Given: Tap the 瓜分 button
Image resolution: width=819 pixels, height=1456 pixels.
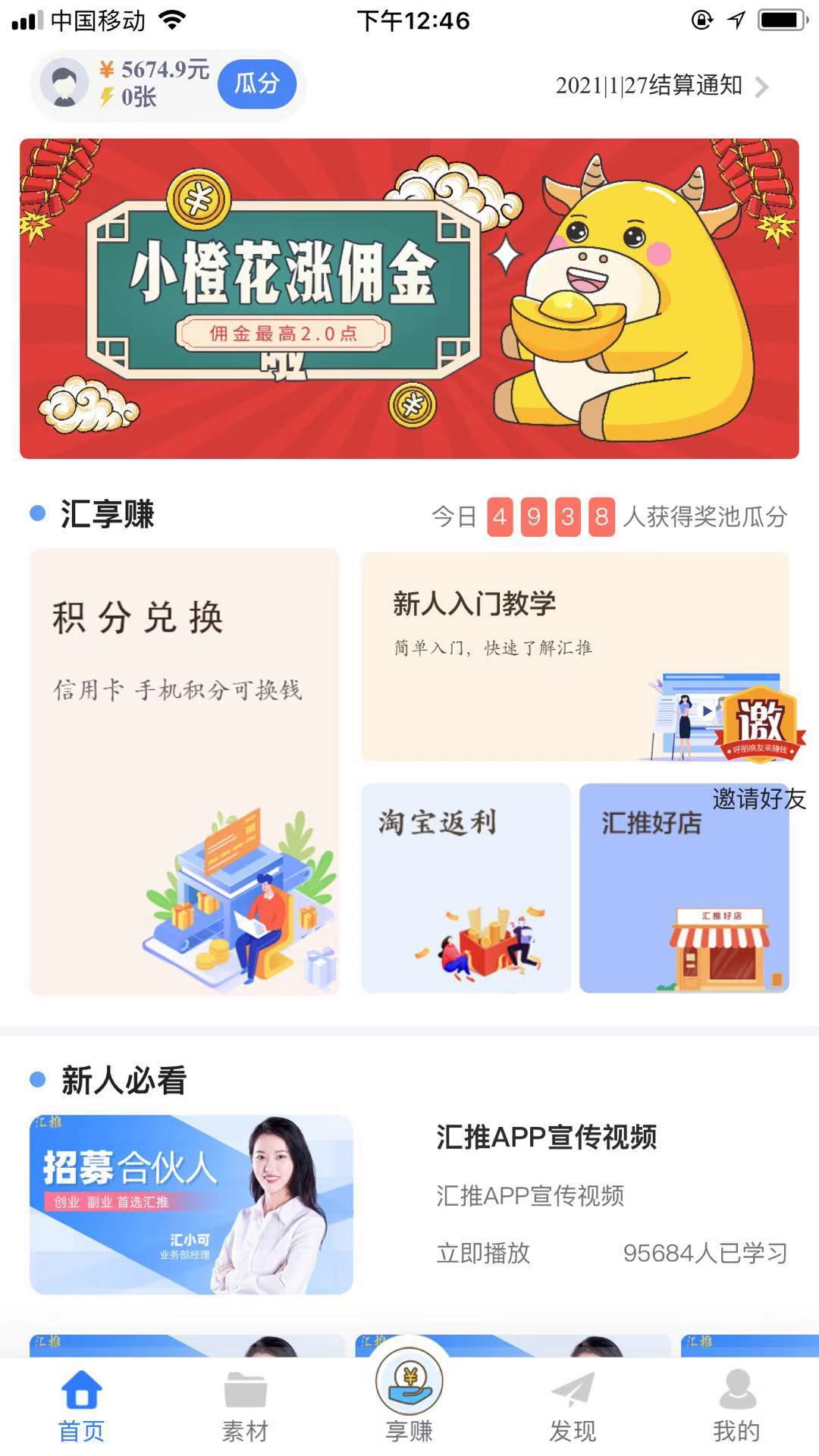Looking at the screenshot, I should (256, 83).
